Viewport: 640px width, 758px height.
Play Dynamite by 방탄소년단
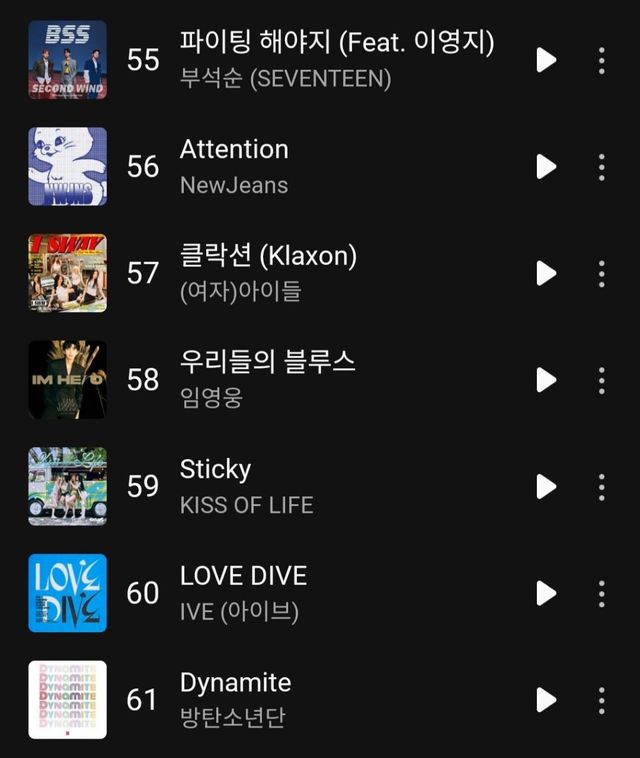point(546,699)
